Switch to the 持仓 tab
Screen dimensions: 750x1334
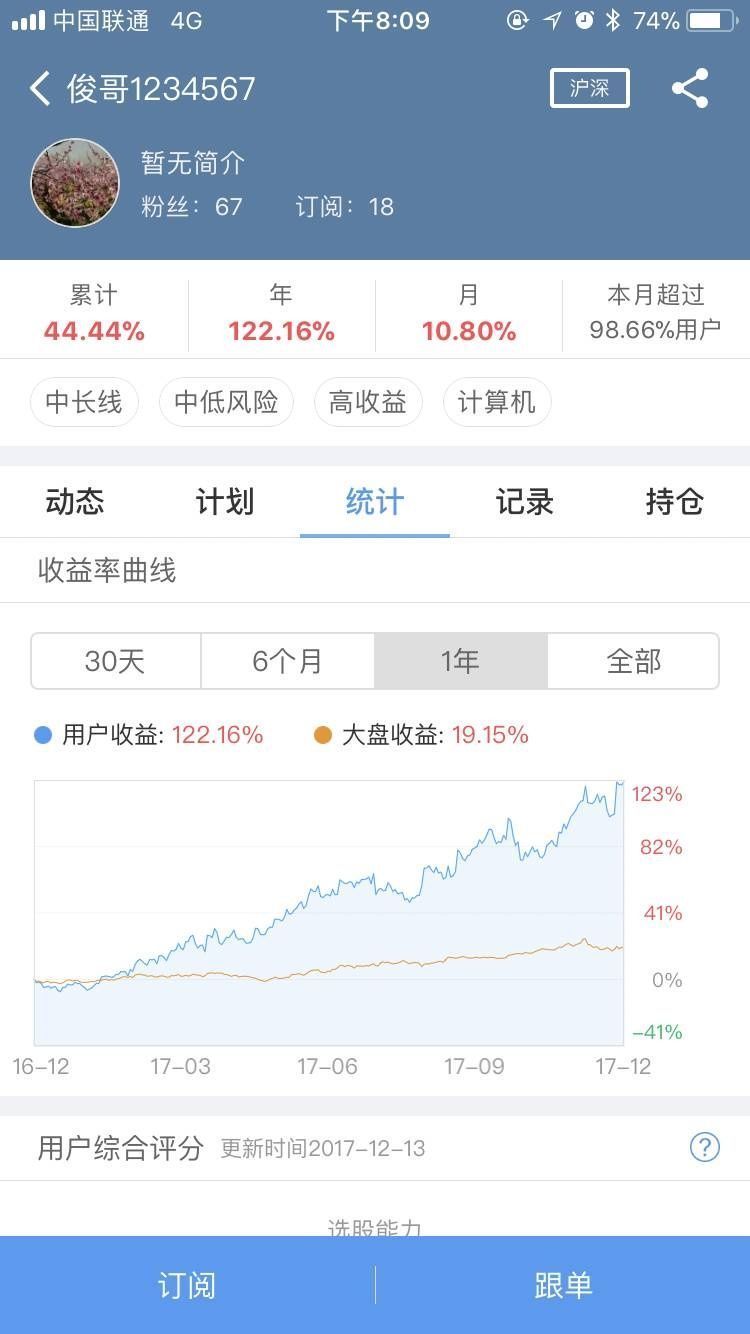[x=675, y=503]
